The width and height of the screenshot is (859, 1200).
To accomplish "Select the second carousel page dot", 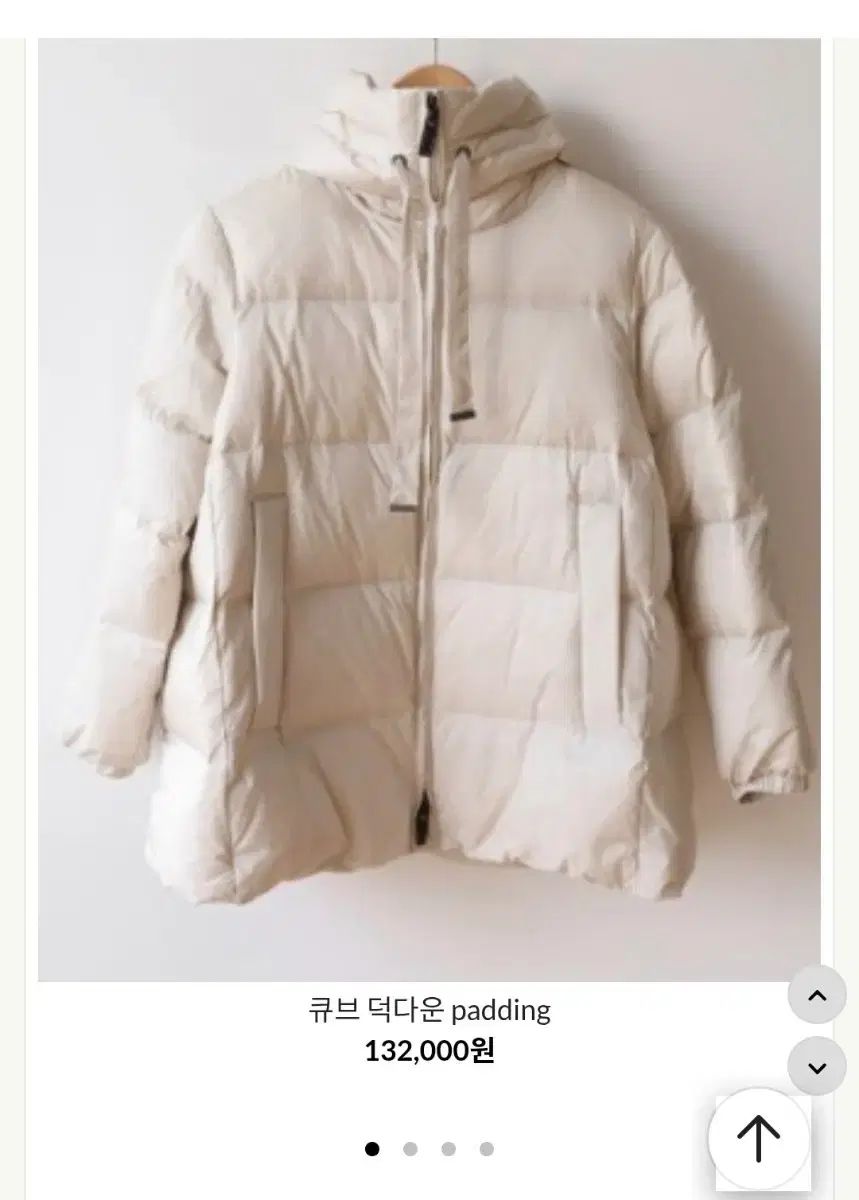I will pyautogui.click(x=410, y=1149).
